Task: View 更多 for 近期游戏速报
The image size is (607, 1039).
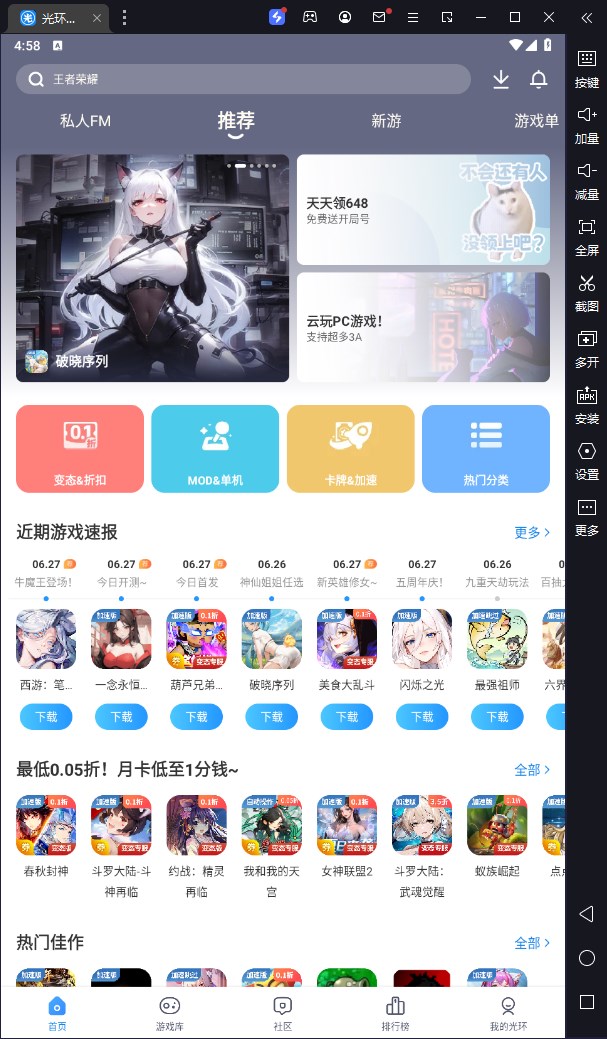Action: coord(532,532)
